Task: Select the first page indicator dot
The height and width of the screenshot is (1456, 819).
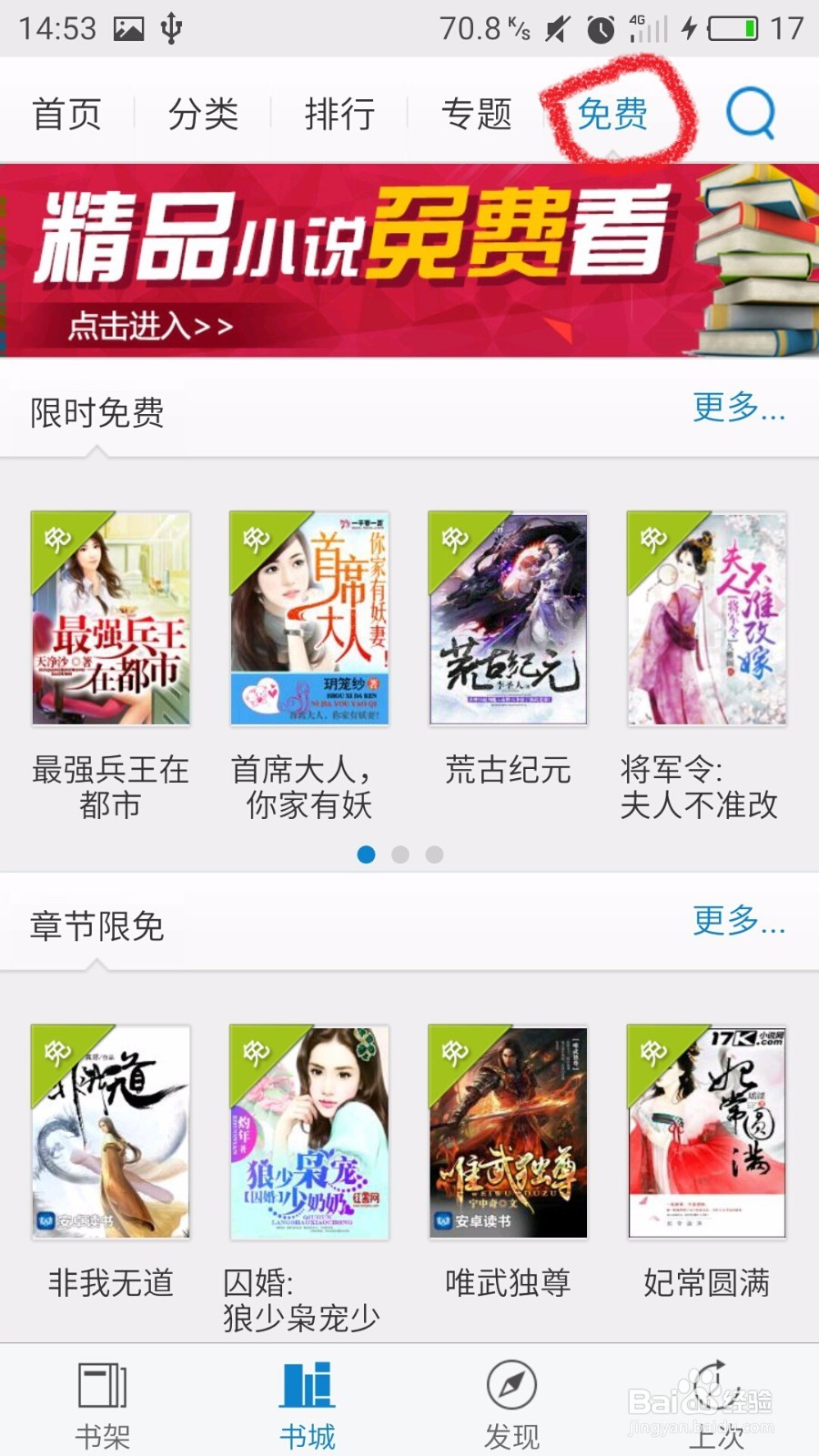Action: click(367, 855)
